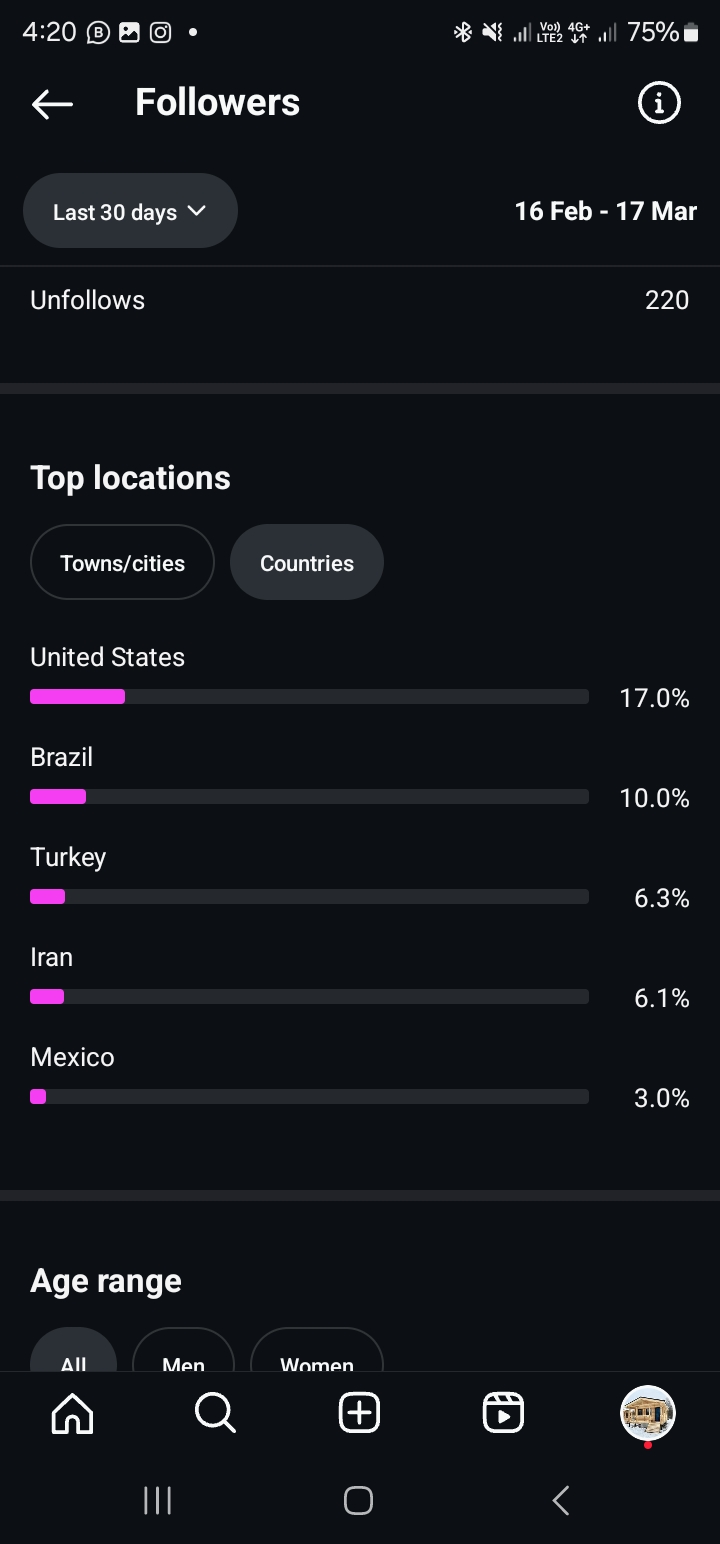720x1544 pixels.
Task: Create a new post with plus icon
Action: tap(359, 1414)
